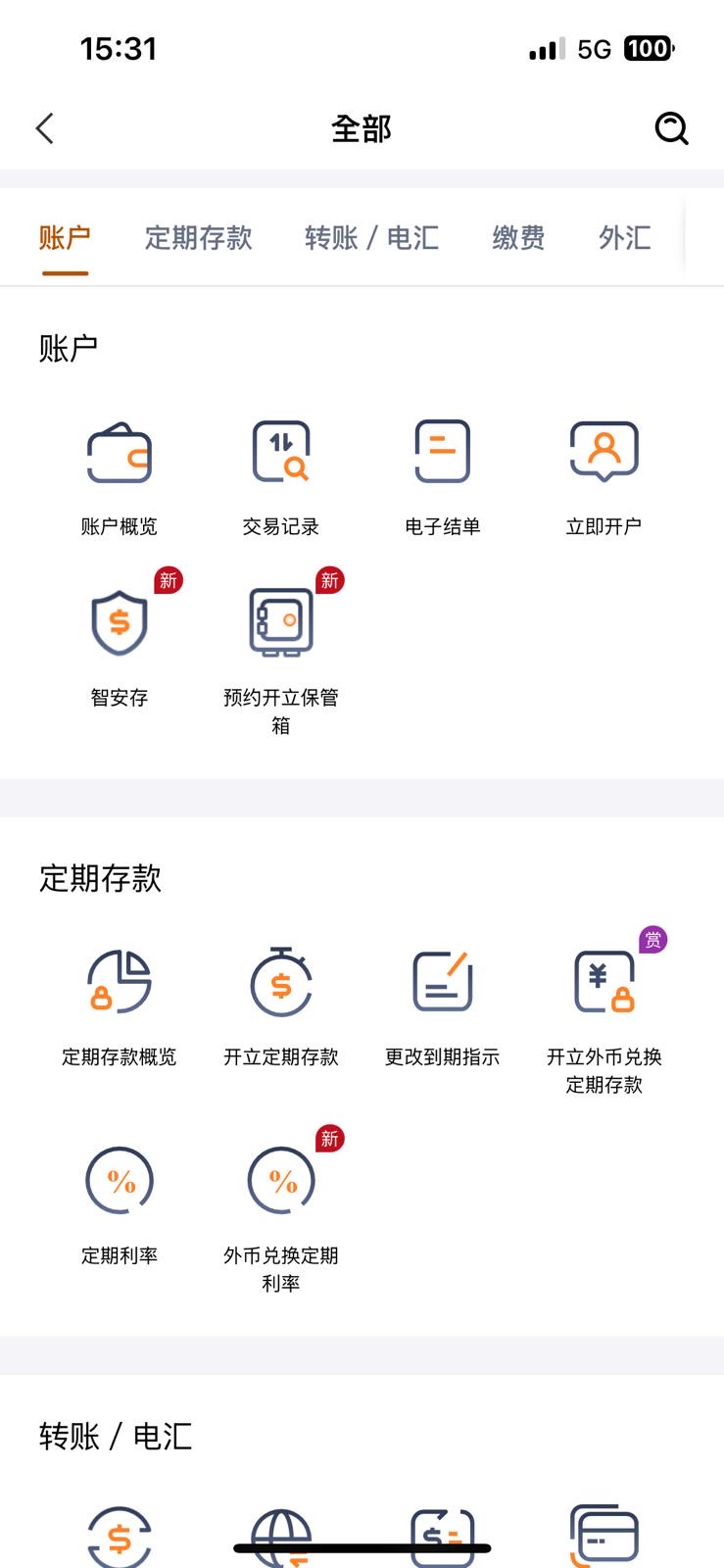This screenshot has height=1568, width=724.
Task: Switch to the 定期存款 tab
Action: click(199, 238)
